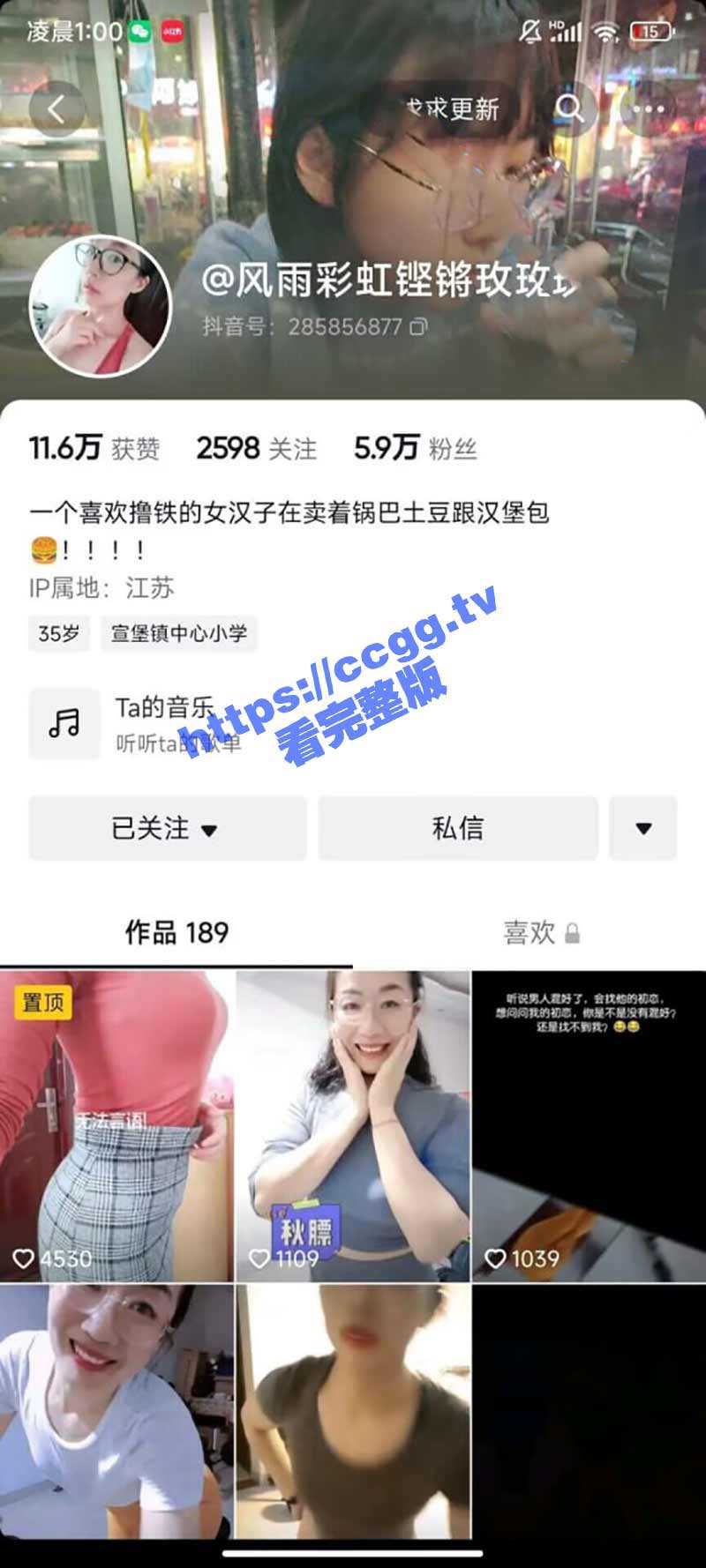Viewport: 706px width, 1568px height.
Task: Open the pinned 置顶 video with 4530 likes
Action: tap(116, 1126)
